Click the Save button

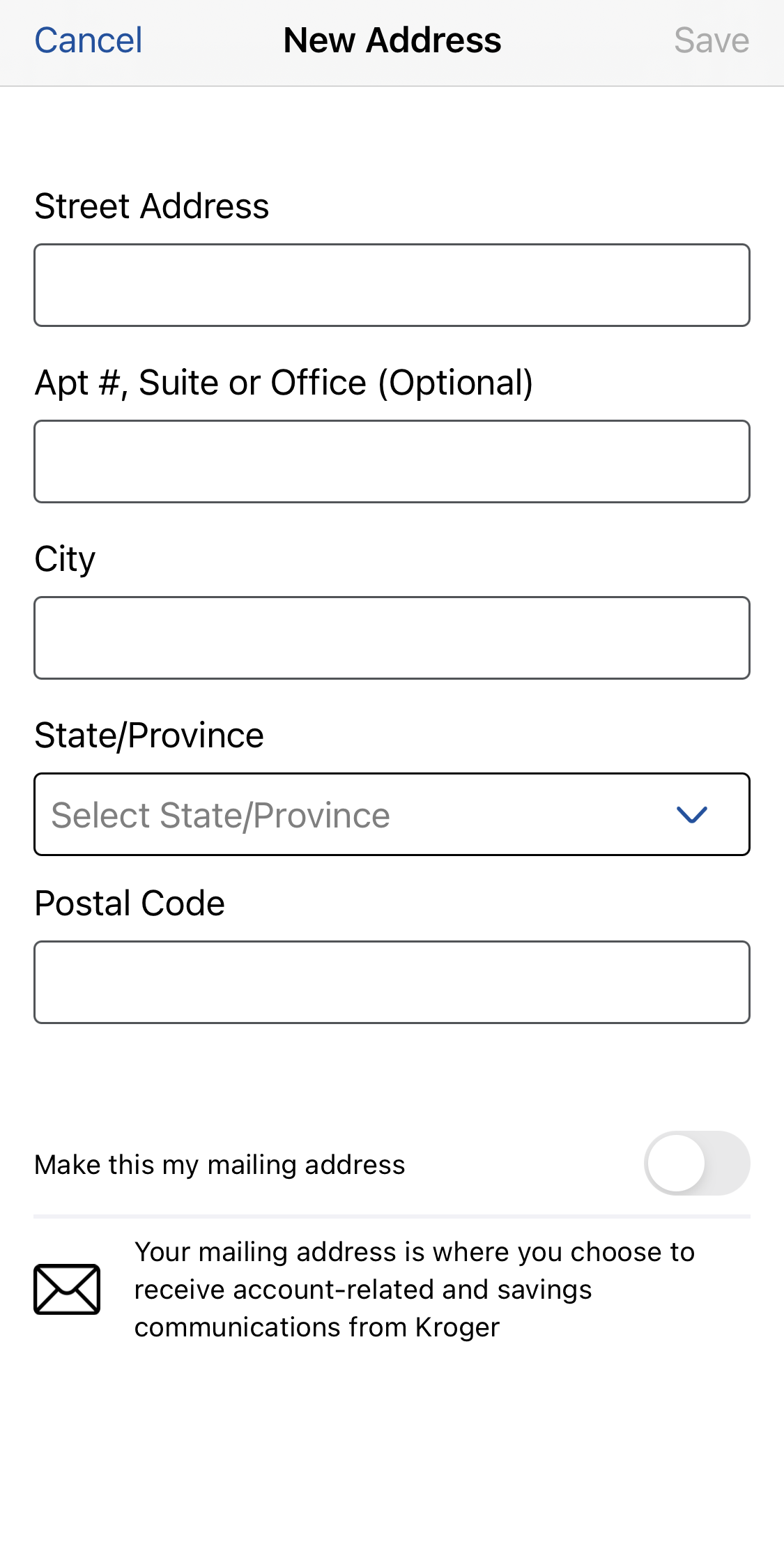[711, 40]
